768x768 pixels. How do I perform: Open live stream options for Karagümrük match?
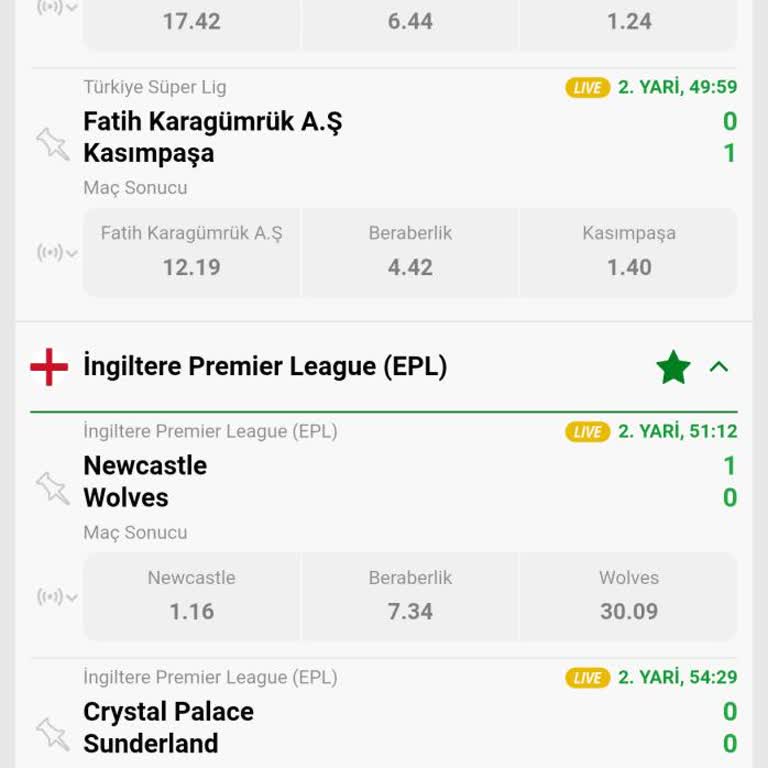point(57,253)
